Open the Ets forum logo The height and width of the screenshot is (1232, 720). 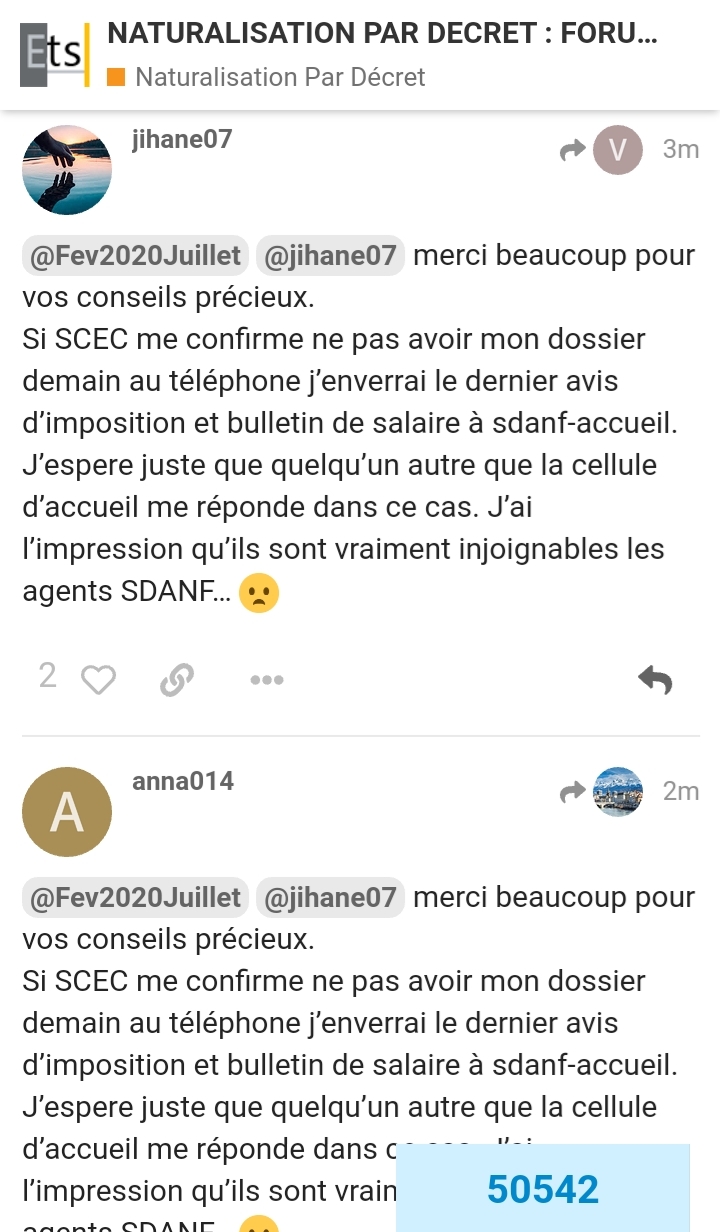(x=54, y=54)
